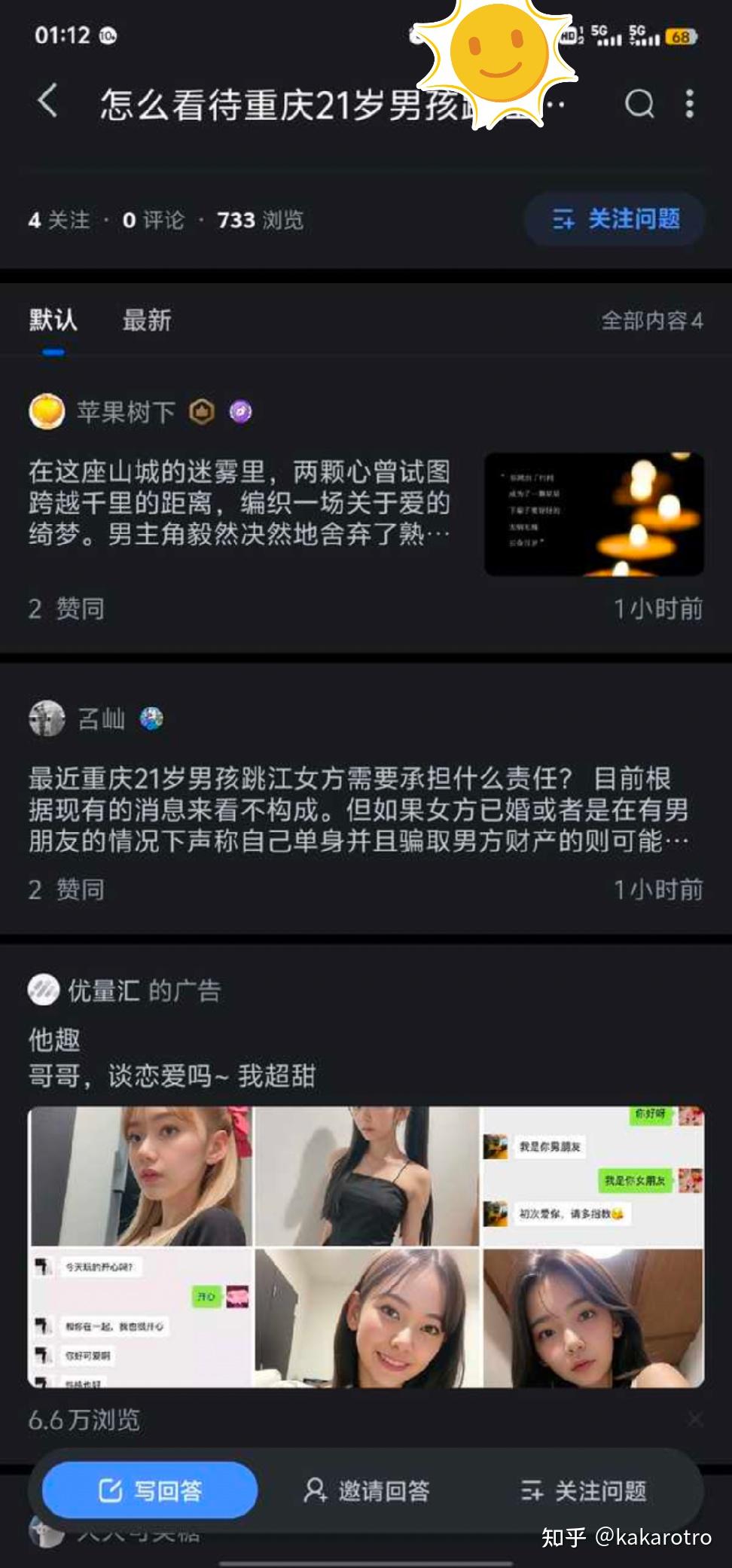Image resolution: width=732 pixels, height=1568 pixels.
Task: Dismiss the 优量汇 ad
Action: point(696,1420)
